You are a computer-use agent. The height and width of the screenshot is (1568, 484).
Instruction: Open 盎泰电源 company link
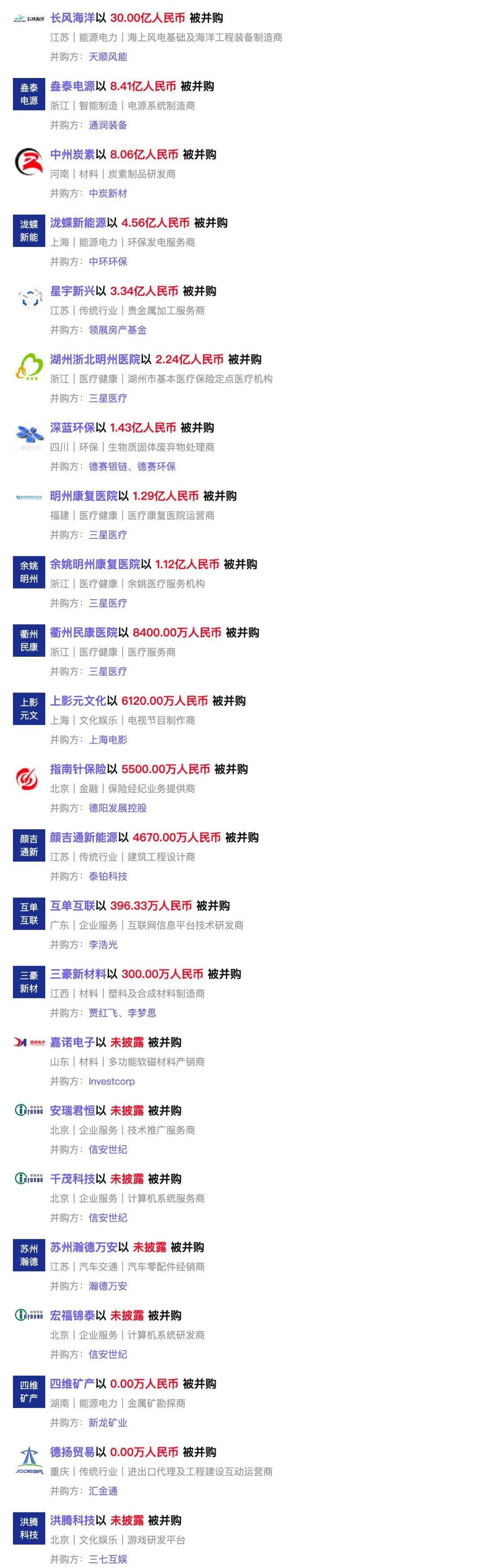click(73, 87)
